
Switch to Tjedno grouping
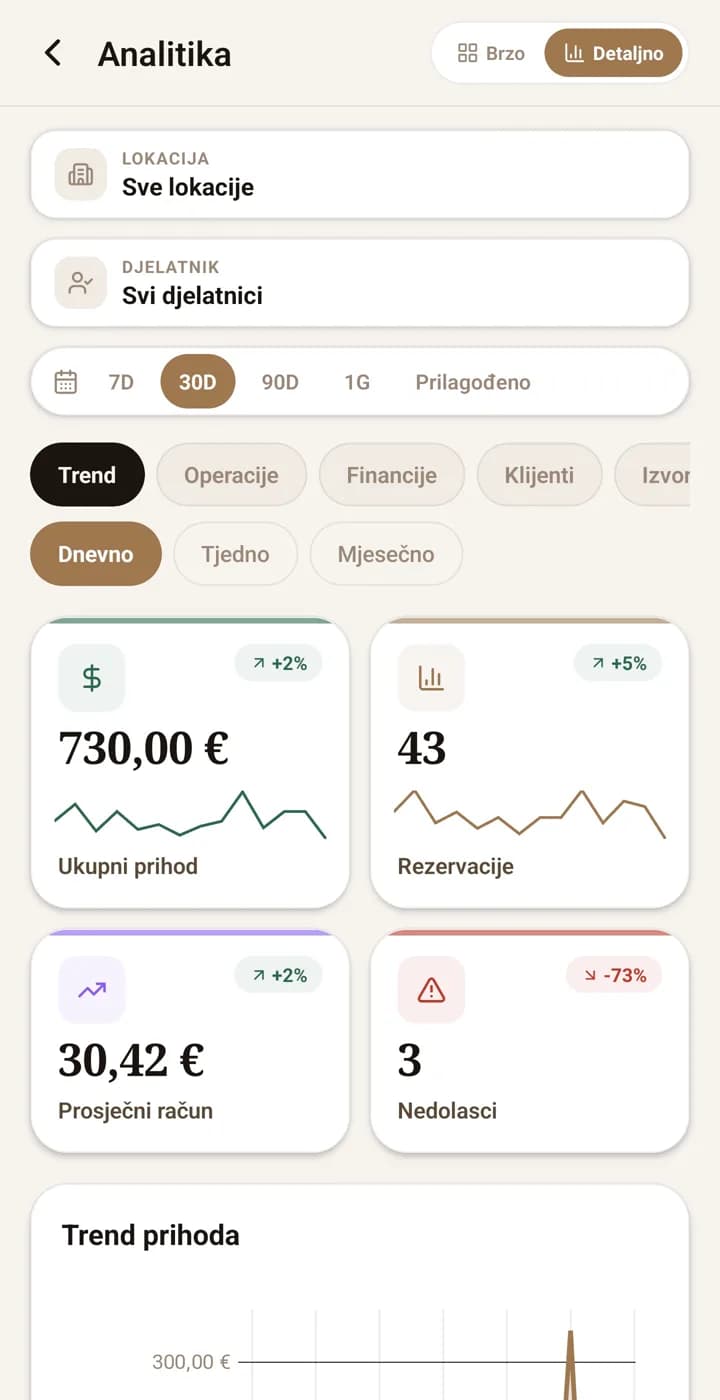[235, 554]
